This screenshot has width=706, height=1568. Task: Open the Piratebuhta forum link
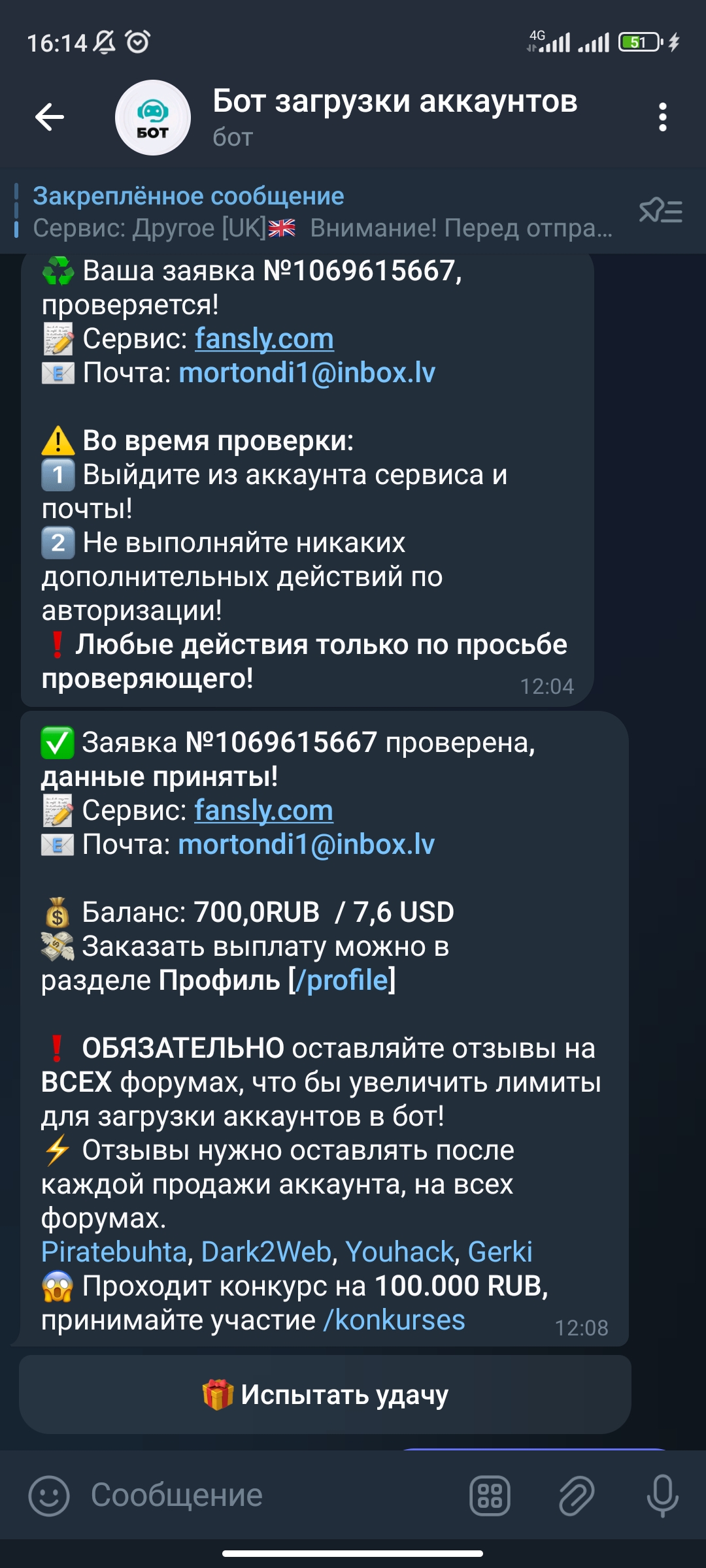point(114,1252)
